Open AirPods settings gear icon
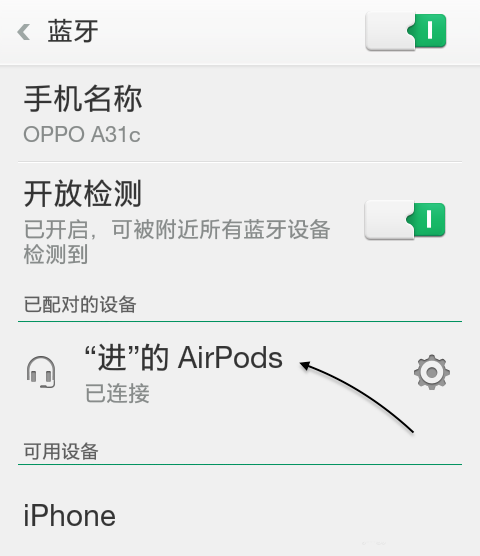This screenshot has height=556, width=480. [431, 372]
